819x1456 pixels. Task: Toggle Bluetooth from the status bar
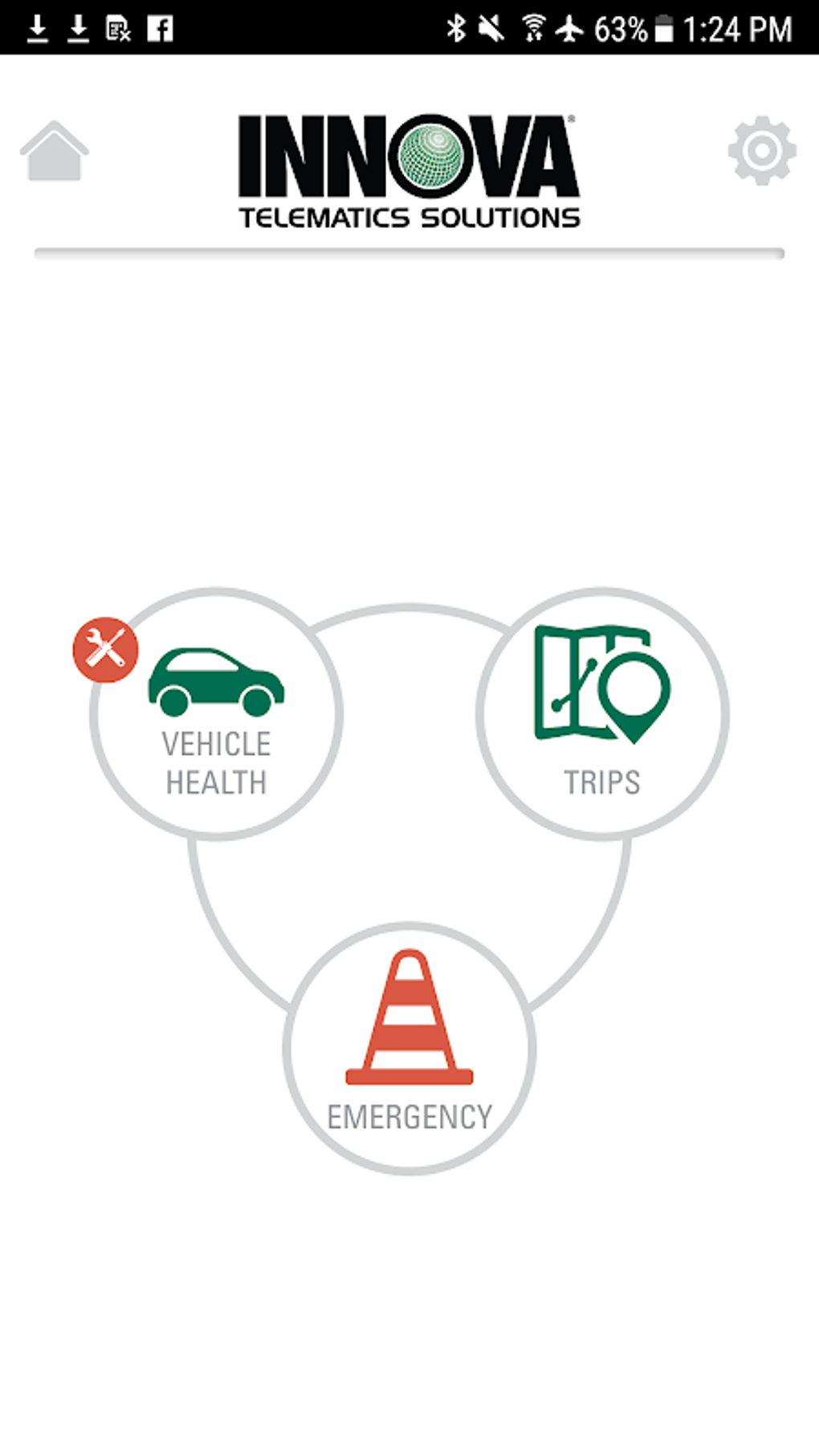[458, 28]
